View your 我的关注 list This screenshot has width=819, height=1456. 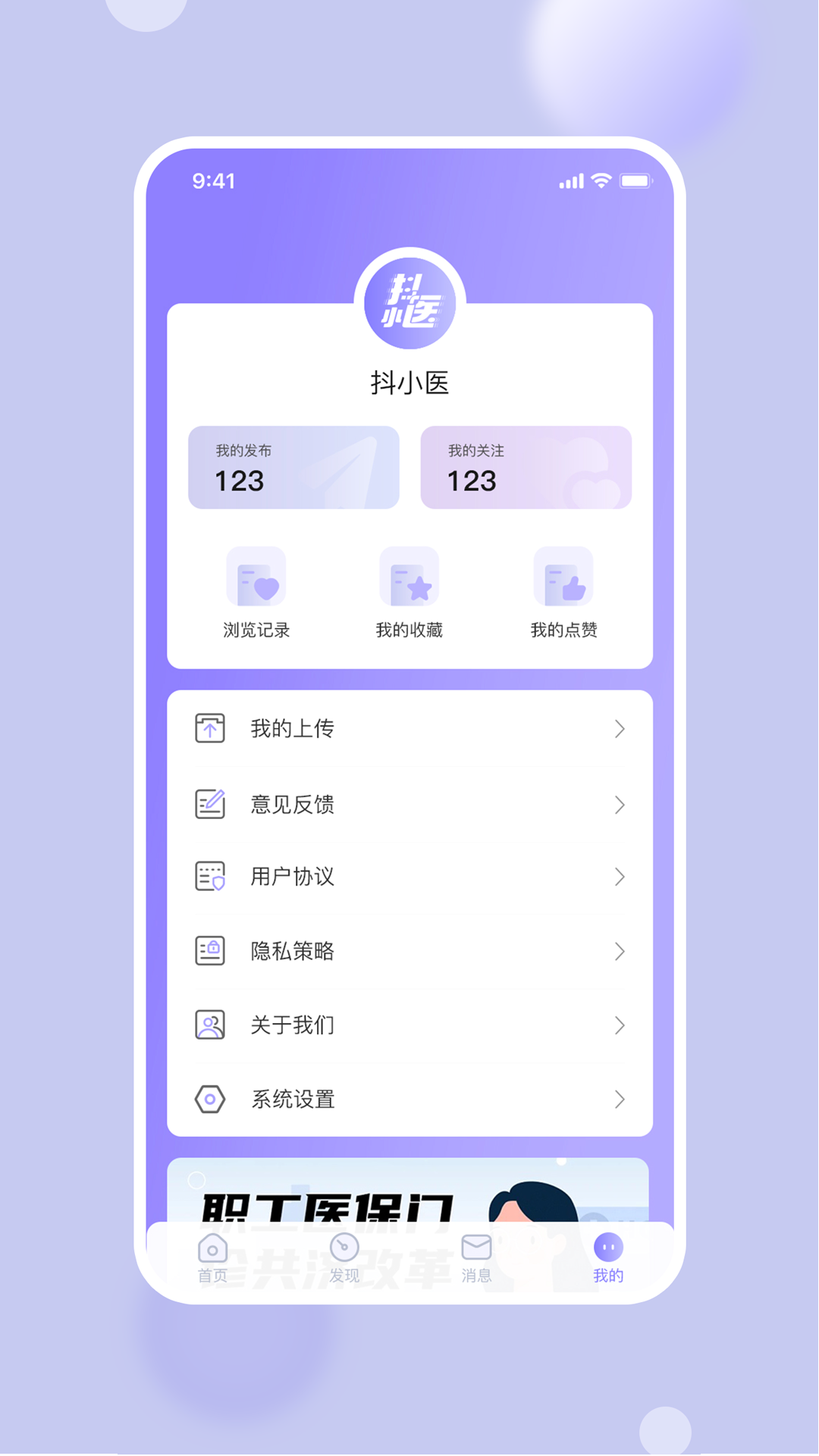[x=526, y=467]
